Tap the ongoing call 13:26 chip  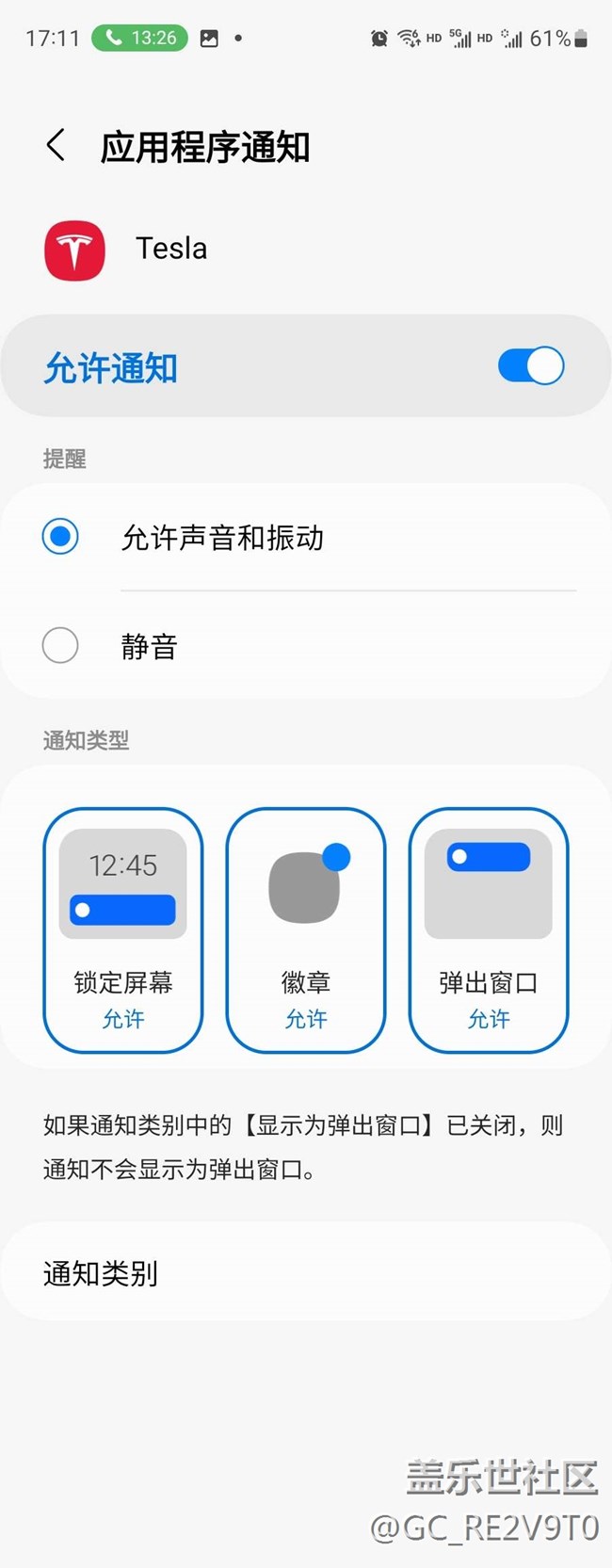140,38
